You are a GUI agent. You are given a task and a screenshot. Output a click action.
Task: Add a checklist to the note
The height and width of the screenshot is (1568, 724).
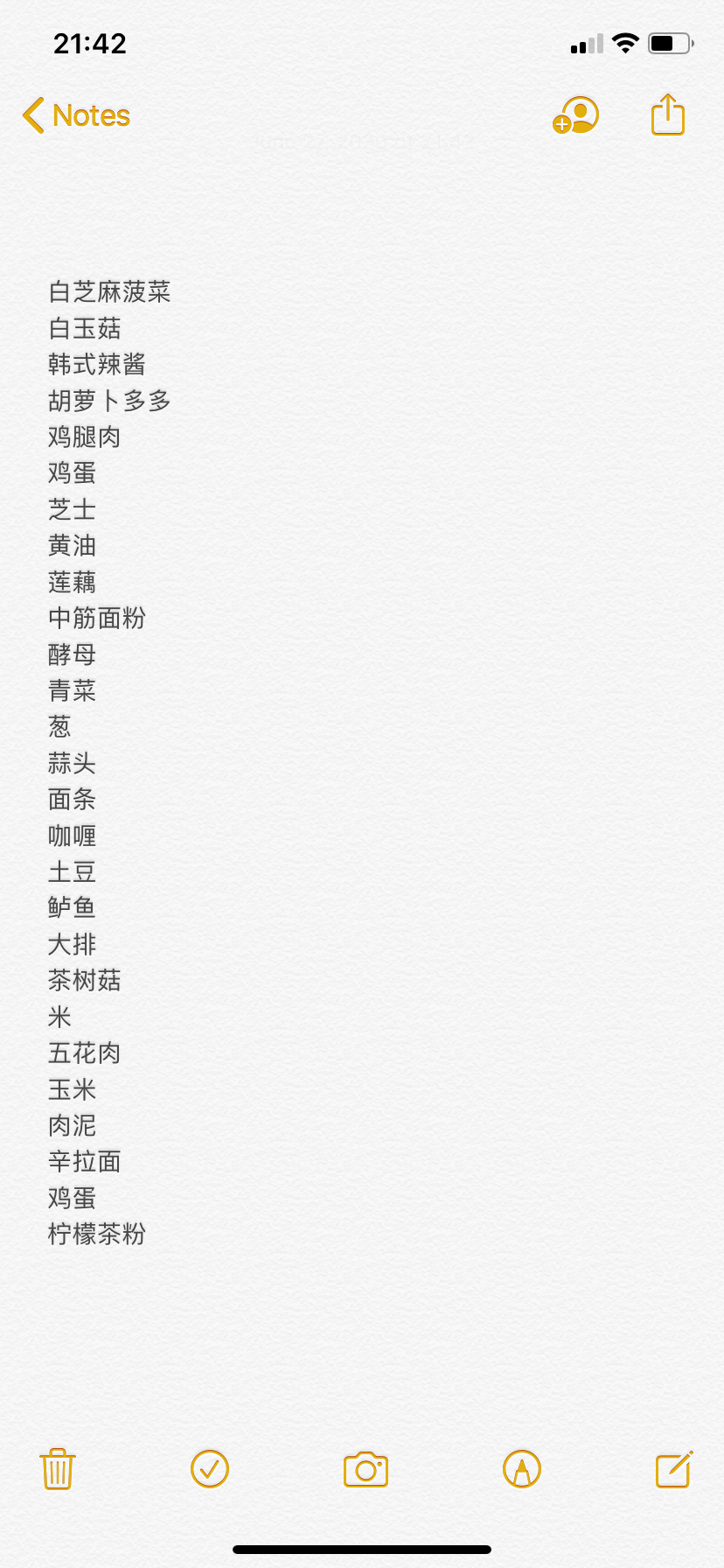tap(210, 1469)
